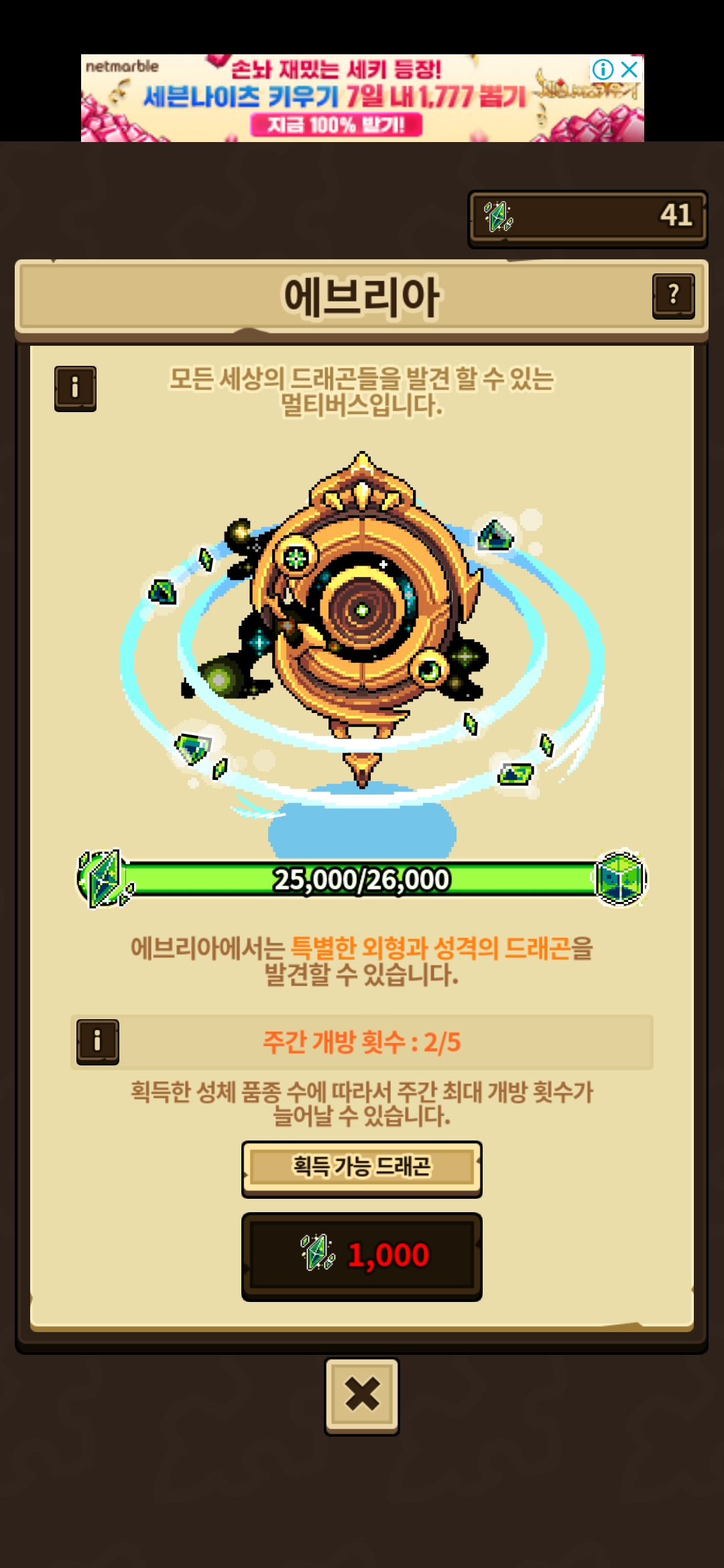The width and height of the screenshot is (724, 1568).
Task: Open Evria for 1,000 crystals
Action: 362,1256
